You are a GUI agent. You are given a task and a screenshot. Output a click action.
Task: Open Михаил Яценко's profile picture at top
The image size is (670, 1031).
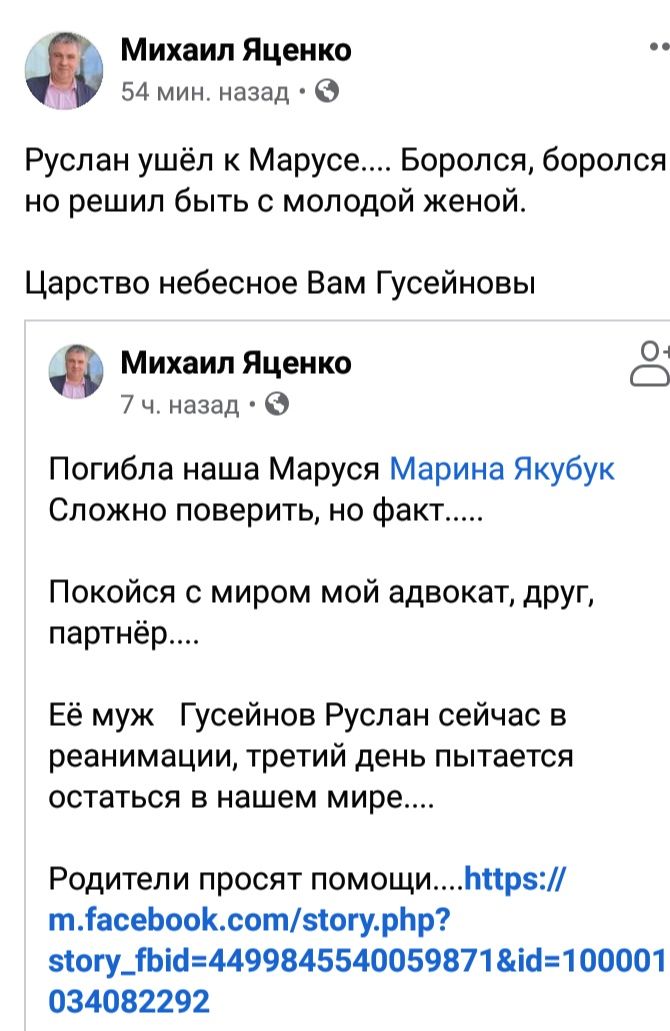pyautogui.click(x=63, y=69)
